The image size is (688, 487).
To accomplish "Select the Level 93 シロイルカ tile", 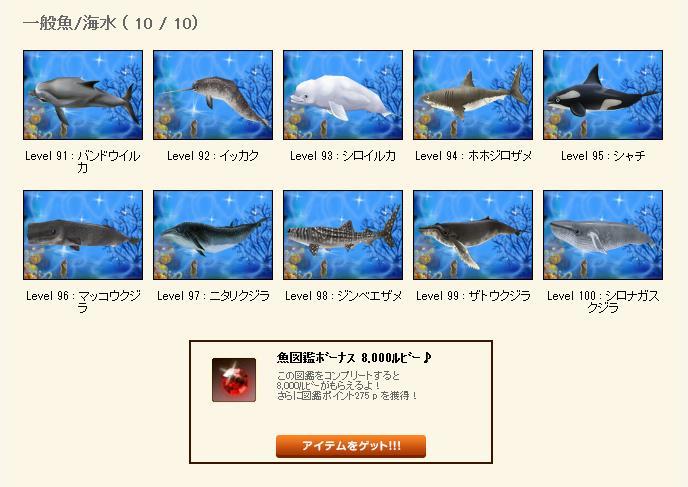I will [343, 95].
